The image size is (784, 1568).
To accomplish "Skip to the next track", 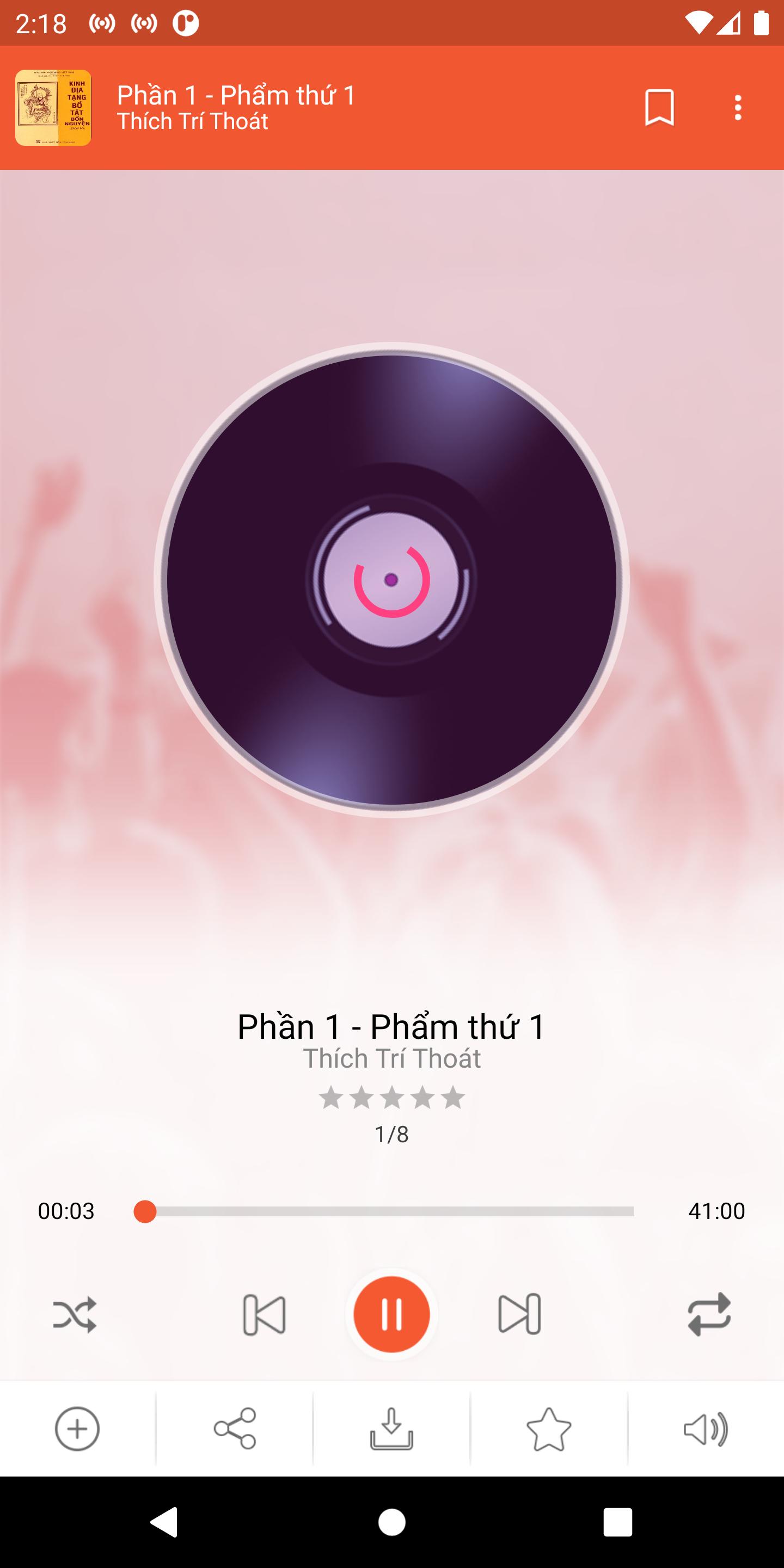I will point(519,1314).
